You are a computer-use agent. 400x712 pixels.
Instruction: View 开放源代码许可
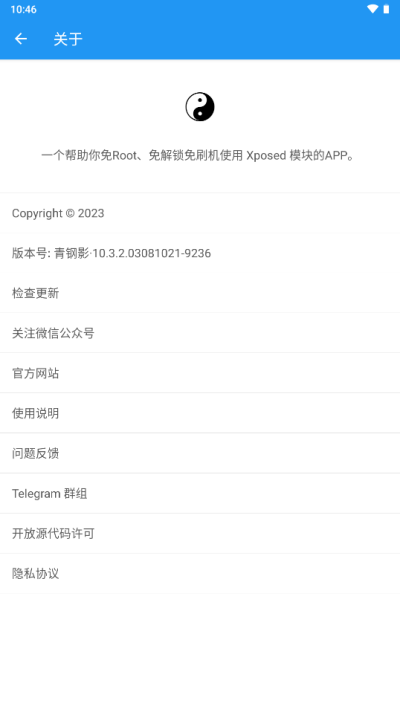(x=200, y=534)
